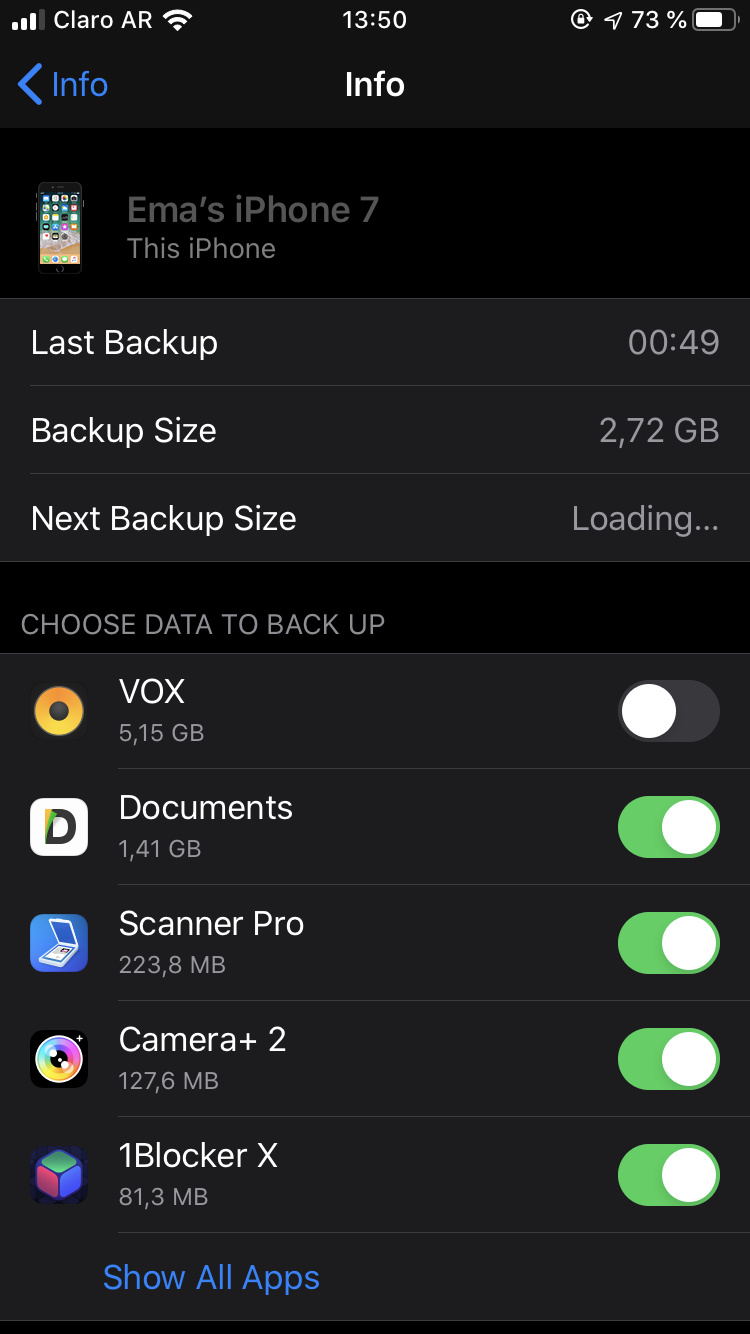This screenshot has height=1334, width=750.
Task: Enable backup for VOX
Action: [668, 711]
